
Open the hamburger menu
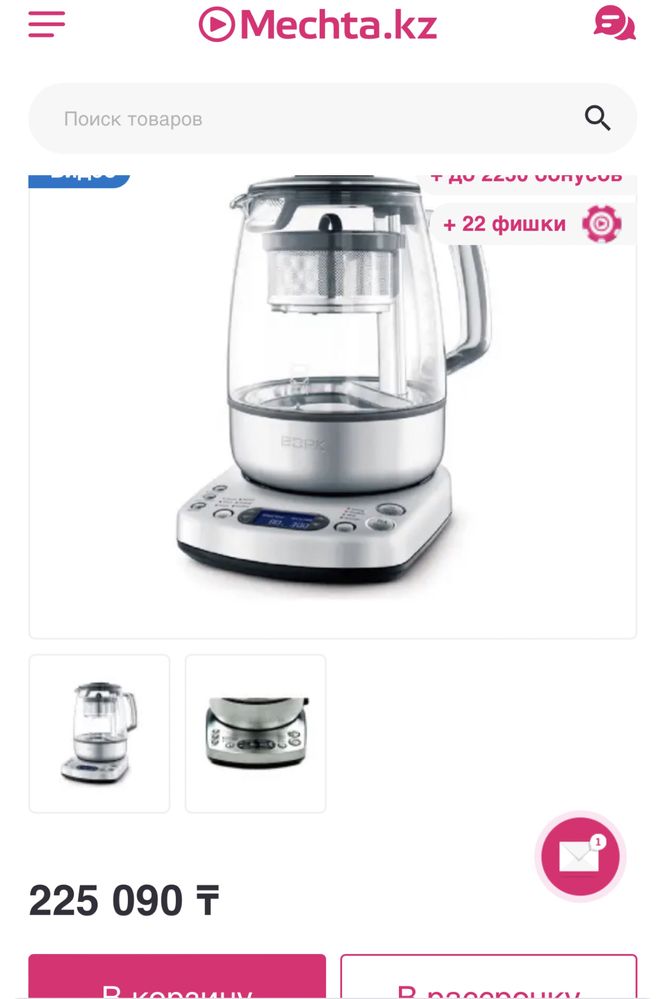tap(46, 25)
